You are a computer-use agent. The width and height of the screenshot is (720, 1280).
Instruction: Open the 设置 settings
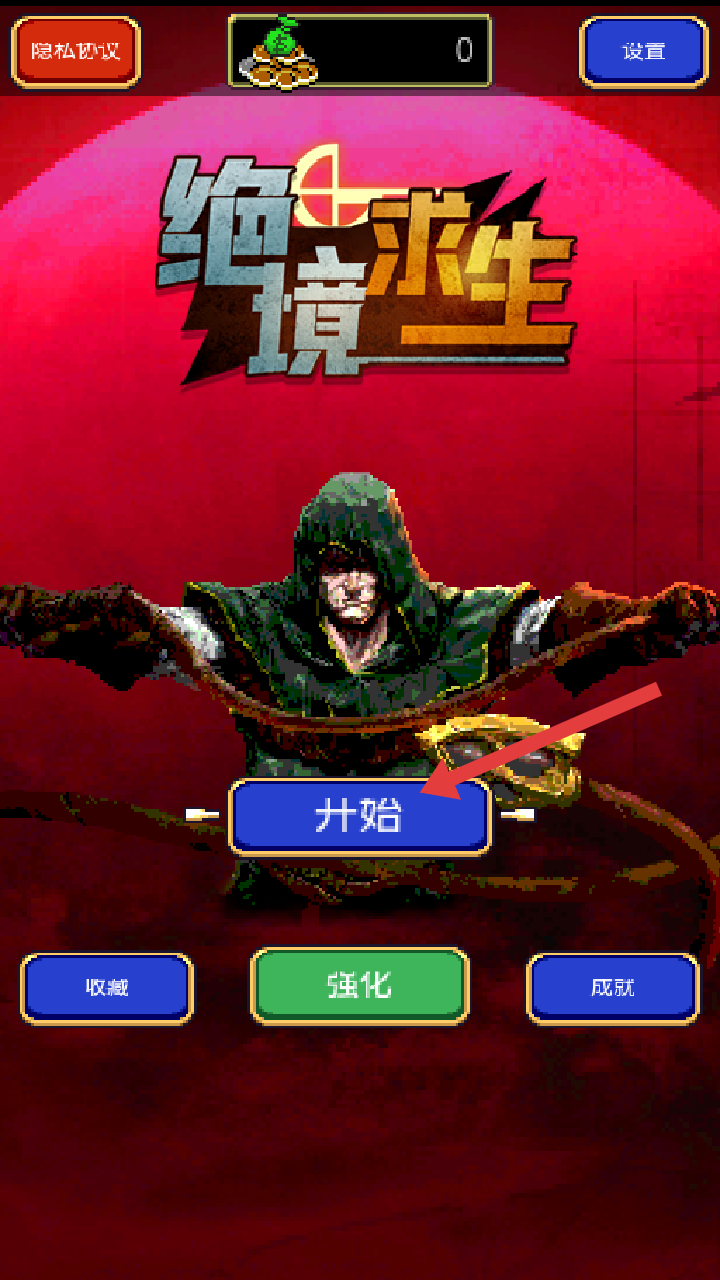point(644,51)
